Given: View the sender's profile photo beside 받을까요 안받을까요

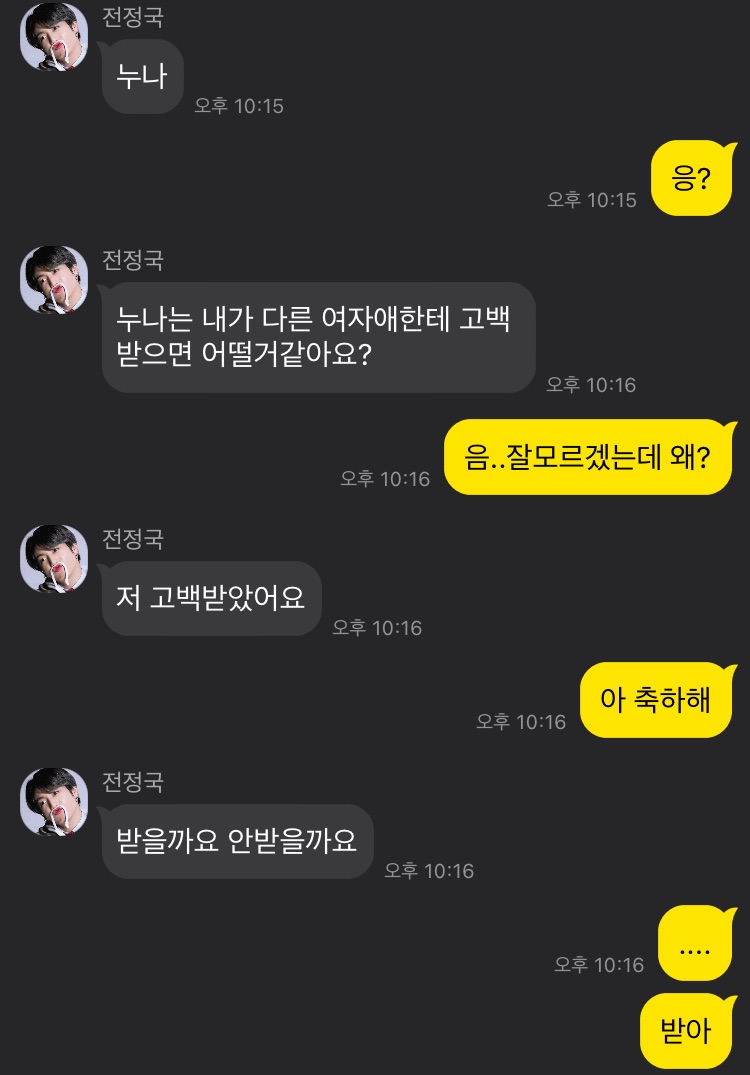Looking at the screenshot, I should pyautogui.click(x=54, y=801).
